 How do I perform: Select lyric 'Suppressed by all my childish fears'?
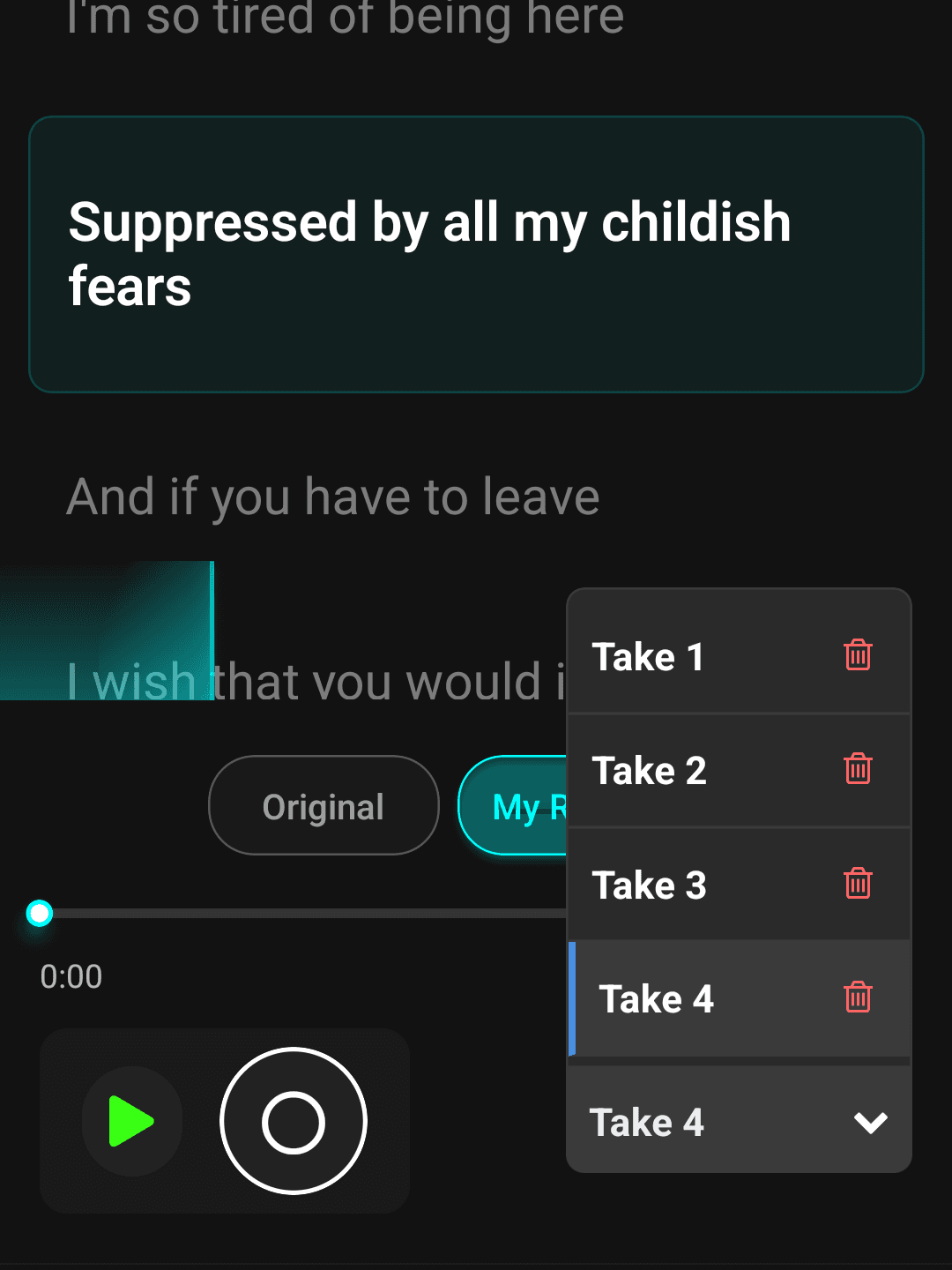476,254
